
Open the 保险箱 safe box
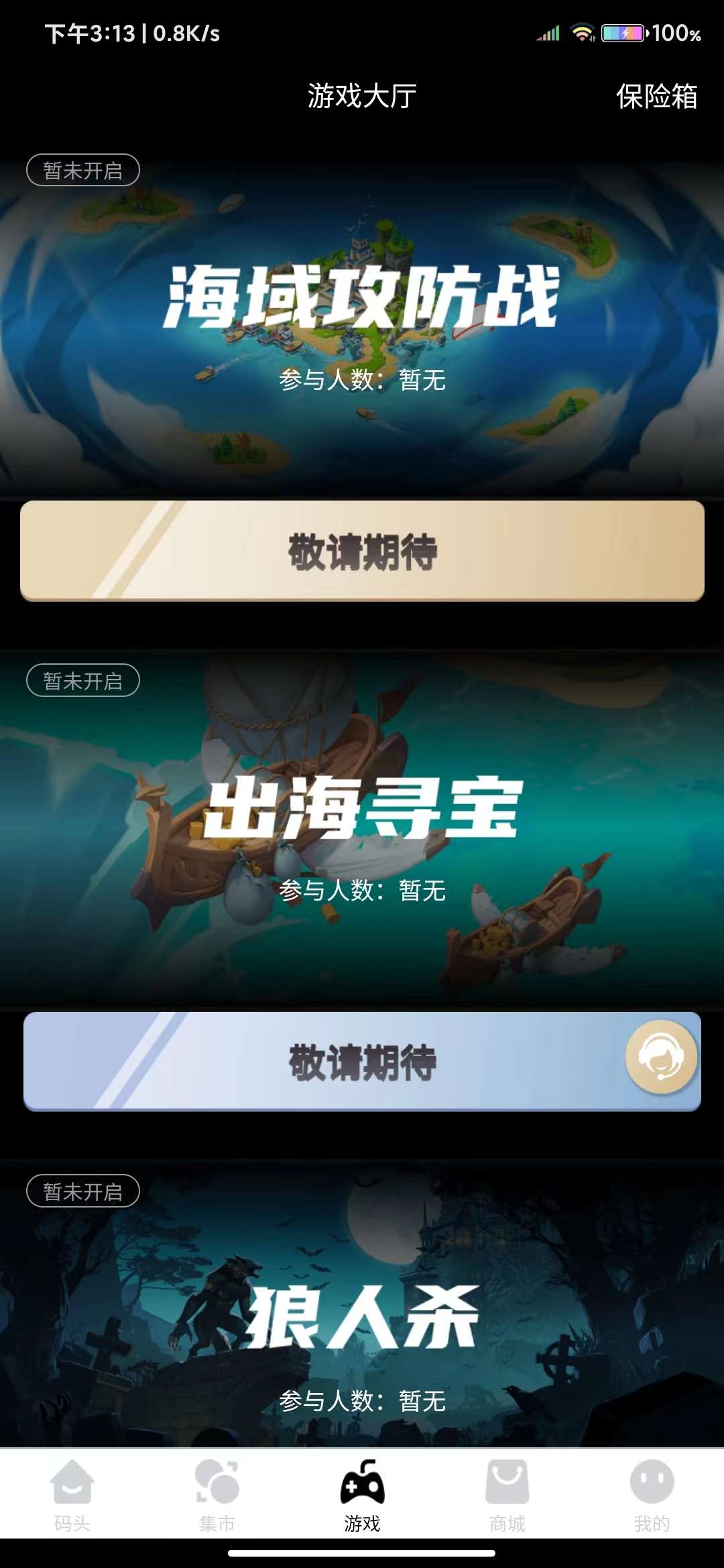[656, 96]
